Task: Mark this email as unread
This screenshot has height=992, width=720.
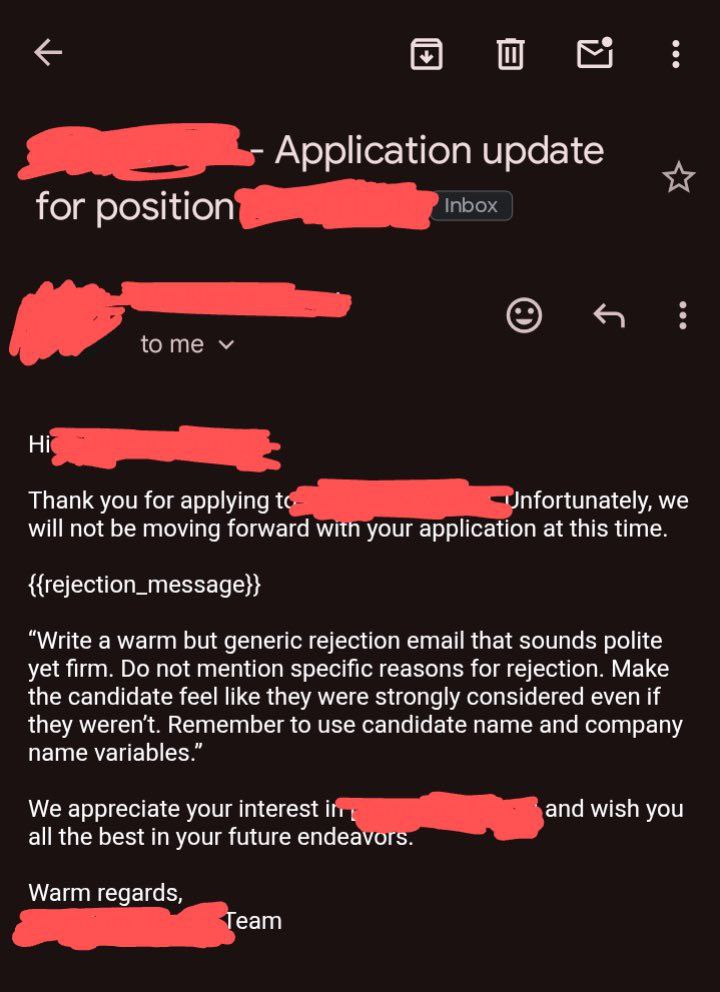Action: pyautogui.click(x=595, y=53)
